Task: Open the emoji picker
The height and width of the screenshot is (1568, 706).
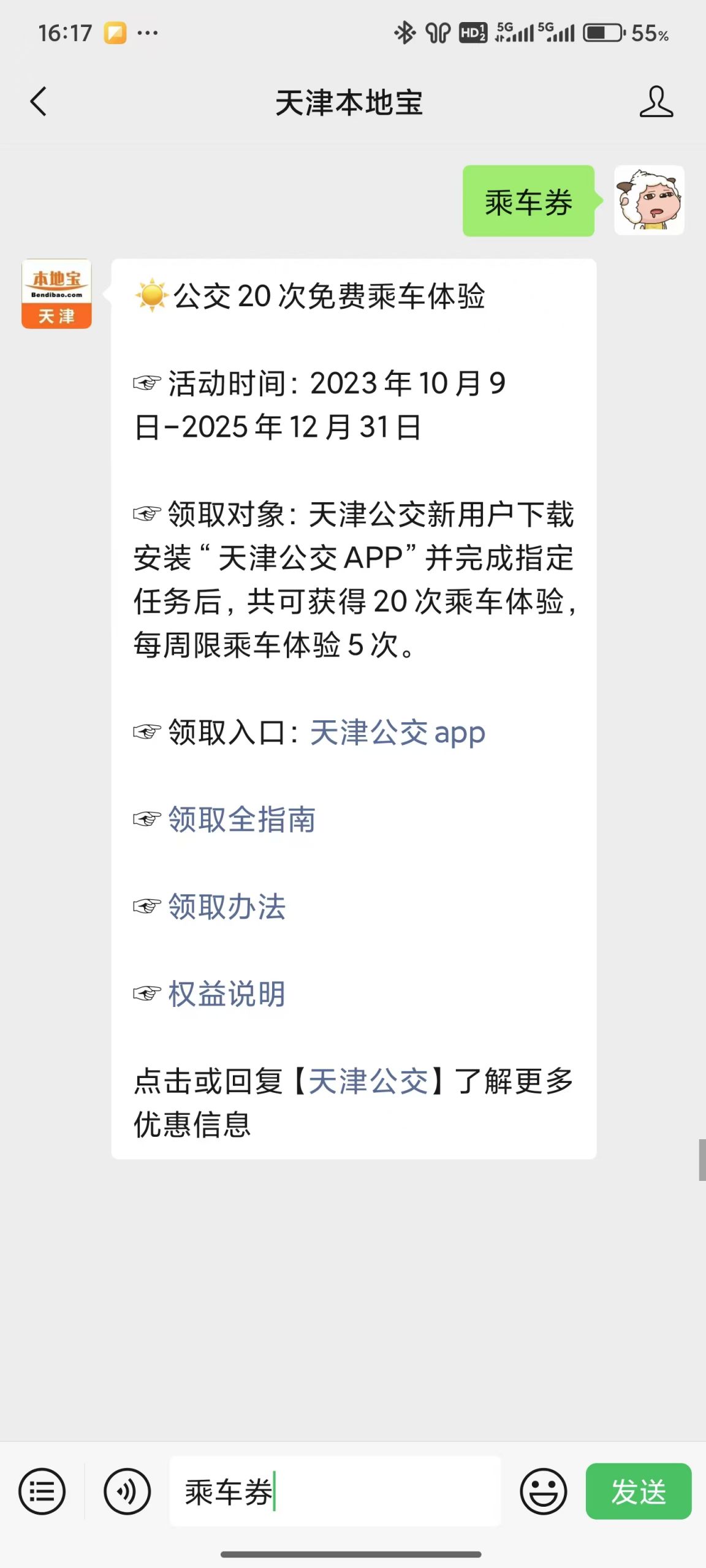Action: click(x=543, y=1491)
